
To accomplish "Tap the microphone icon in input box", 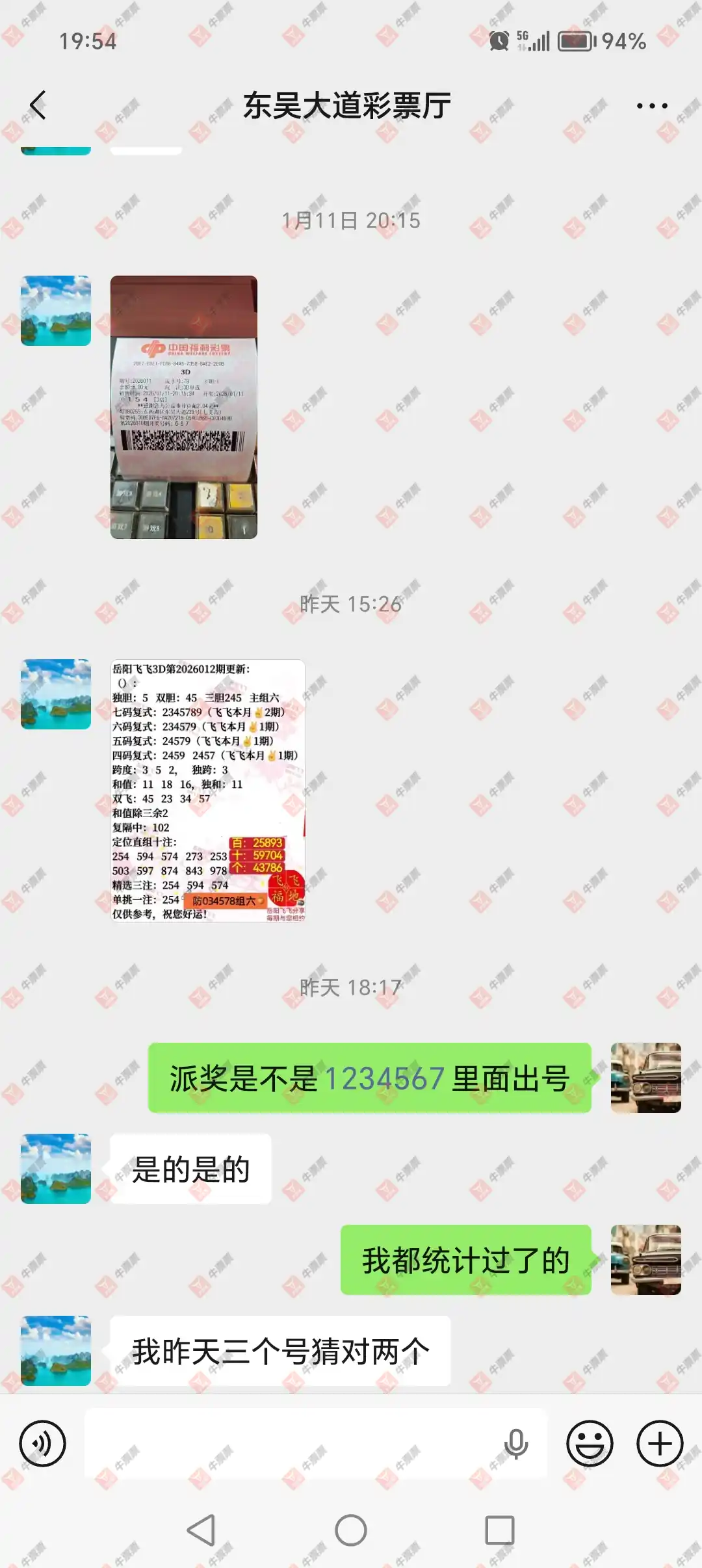I will [x=516, y=1443].
